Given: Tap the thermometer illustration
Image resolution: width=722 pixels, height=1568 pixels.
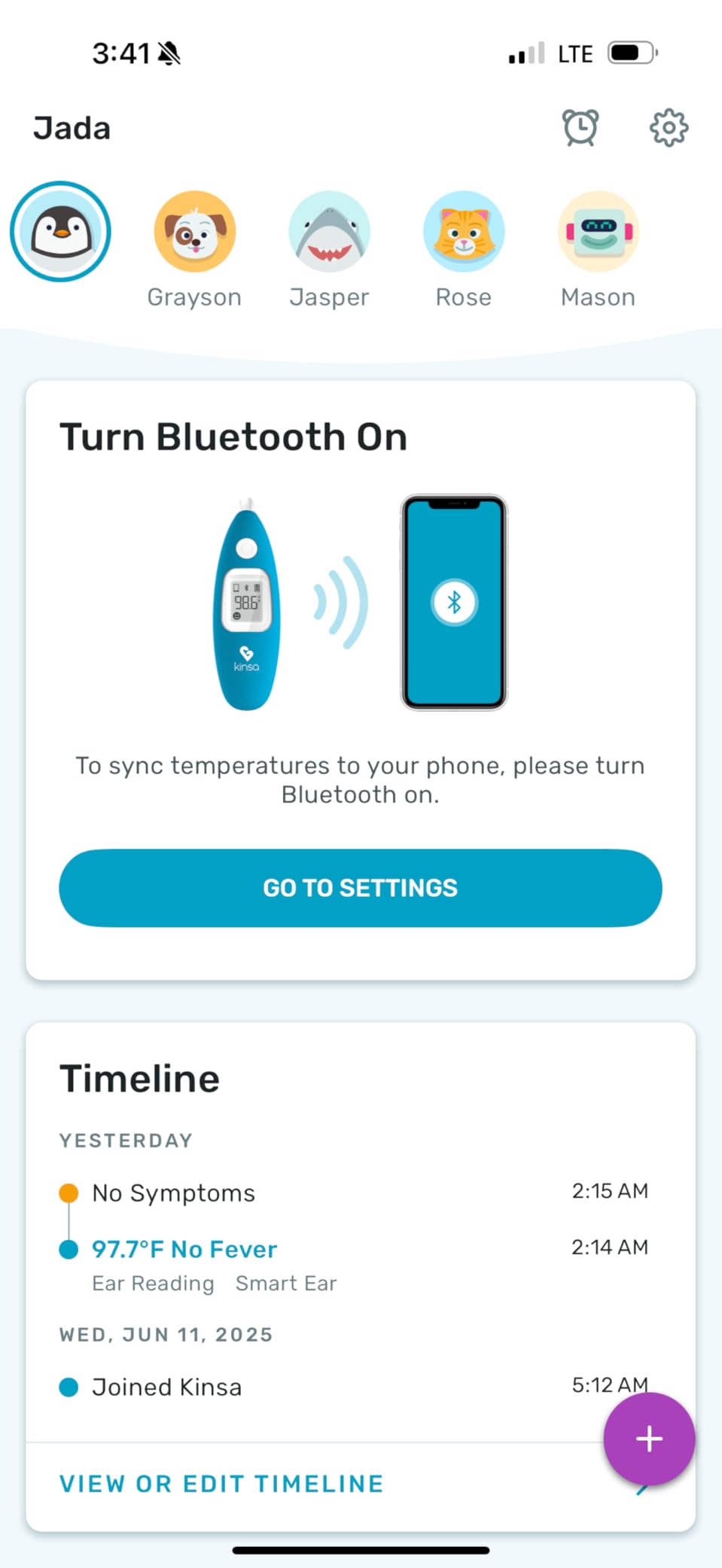Looking at the screenshot, I should tap(246, 602).
